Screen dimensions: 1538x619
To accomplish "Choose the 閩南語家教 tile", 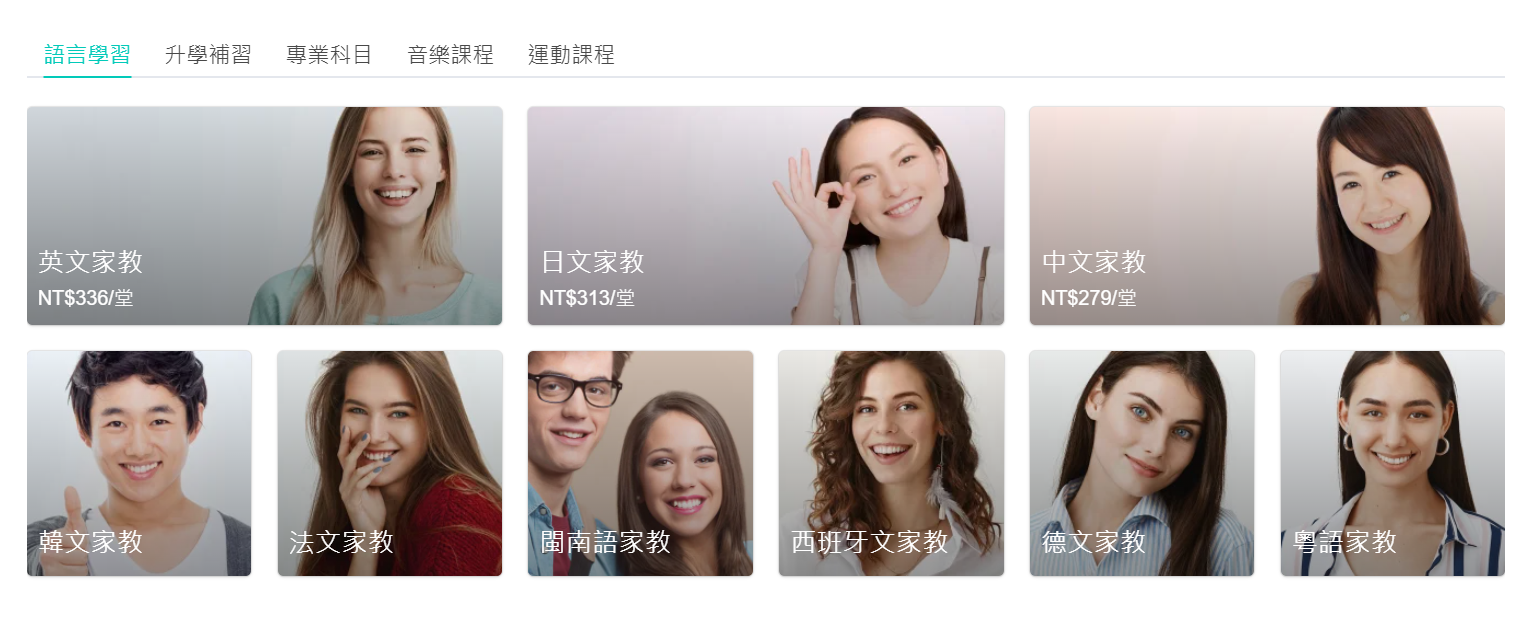I will (640, 463).
